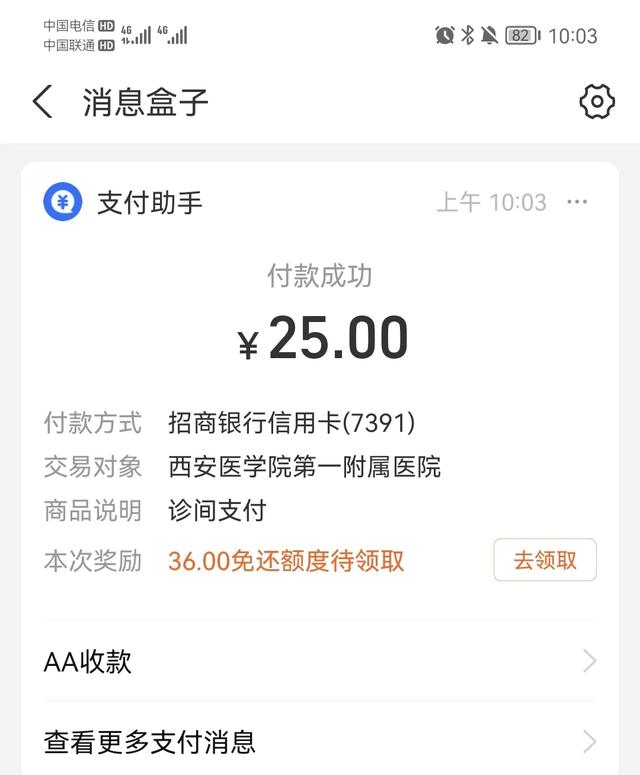
Task: Open the 支付助手 card overflow menu
Action: 577,202
